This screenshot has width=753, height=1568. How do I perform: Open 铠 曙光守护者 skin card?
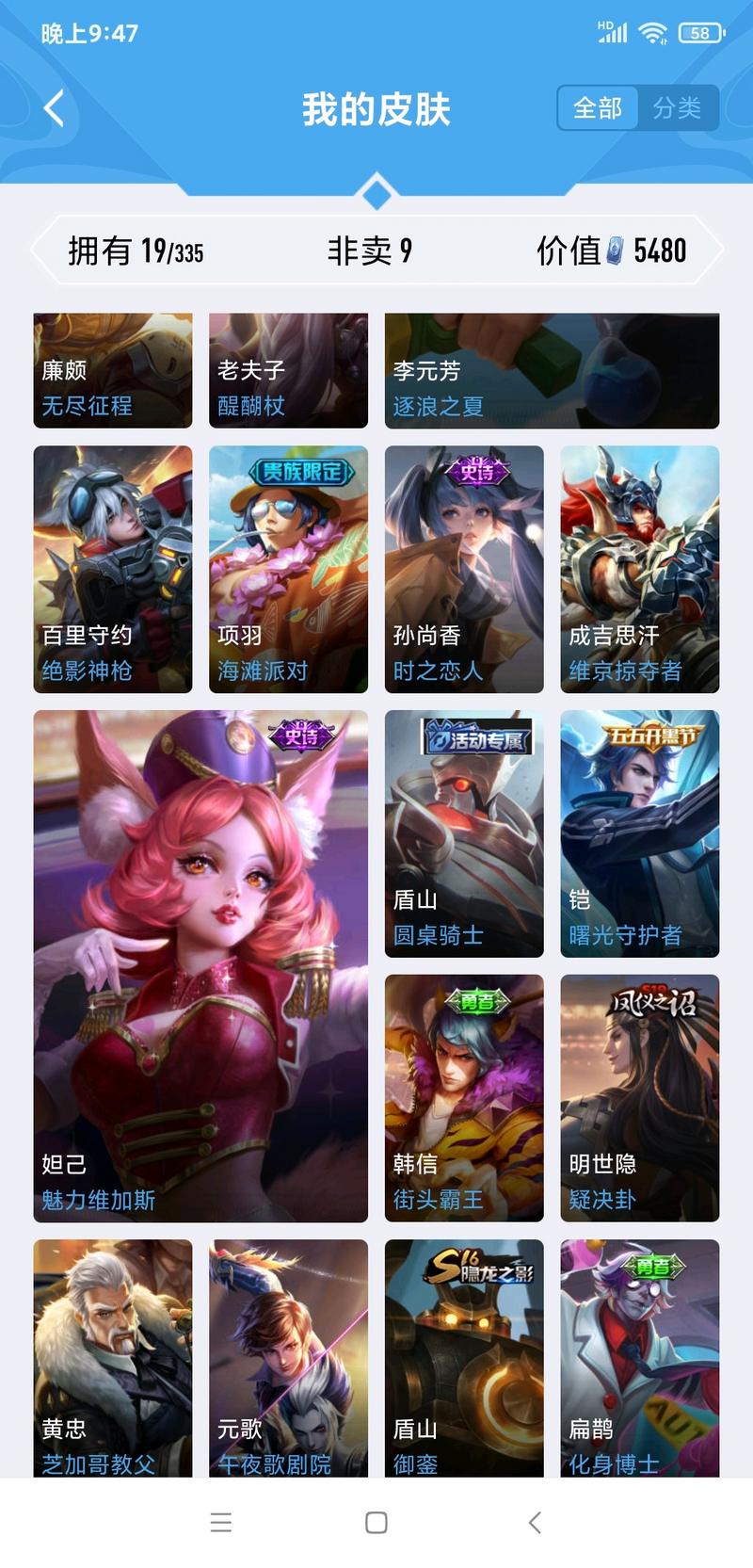639,833
